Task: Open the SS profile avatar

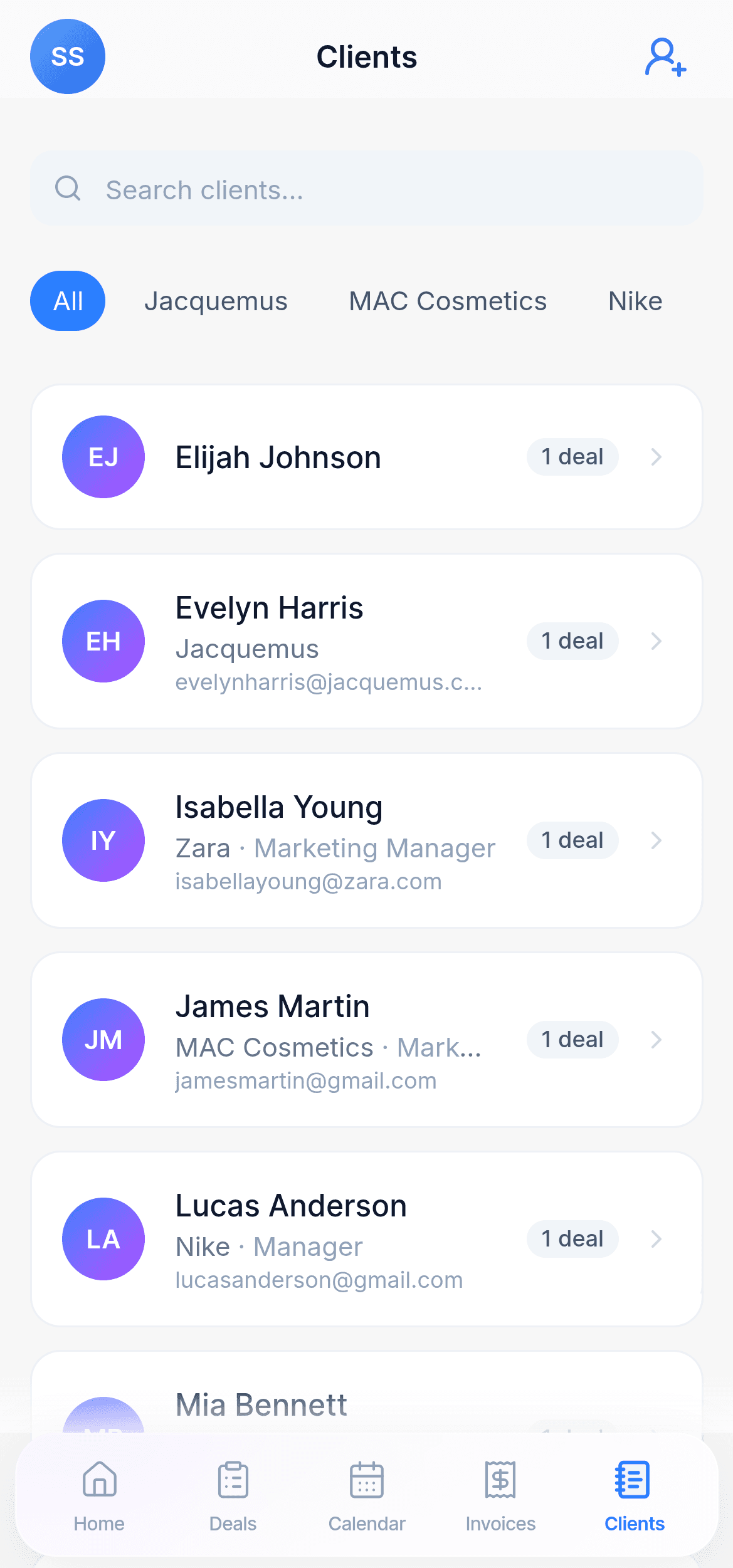Action: coord(67,56)
